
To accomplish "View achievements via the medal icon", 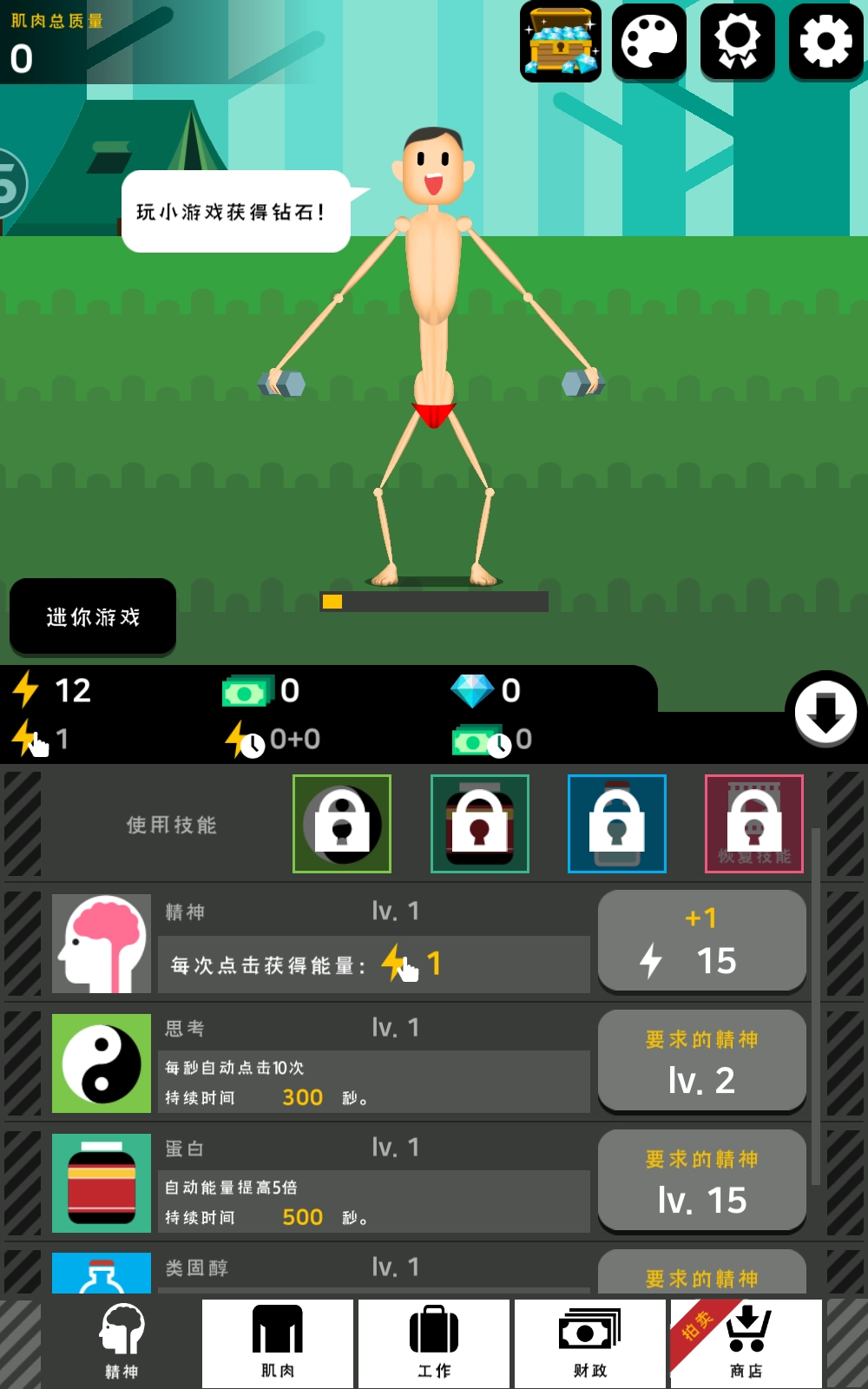I will pos(737,39).
